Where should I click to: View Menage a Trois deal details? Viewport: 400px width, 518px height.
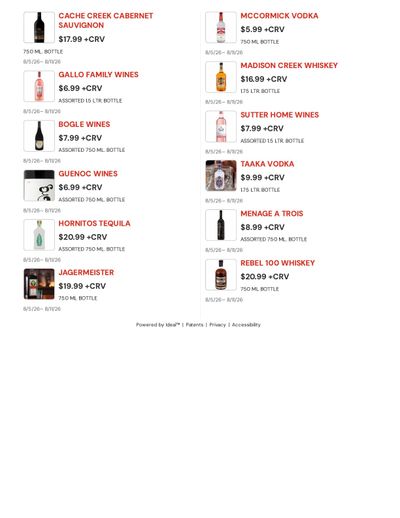[x=272, y=214]
